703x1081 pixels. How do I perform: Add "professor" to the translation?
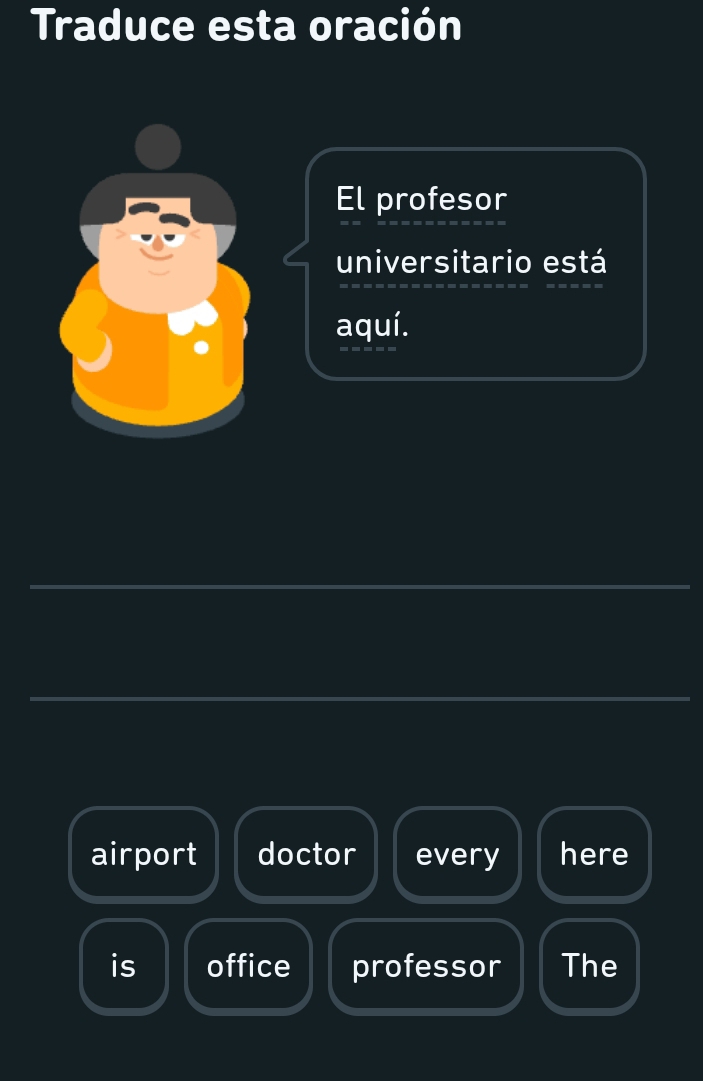tap(426, 966)
